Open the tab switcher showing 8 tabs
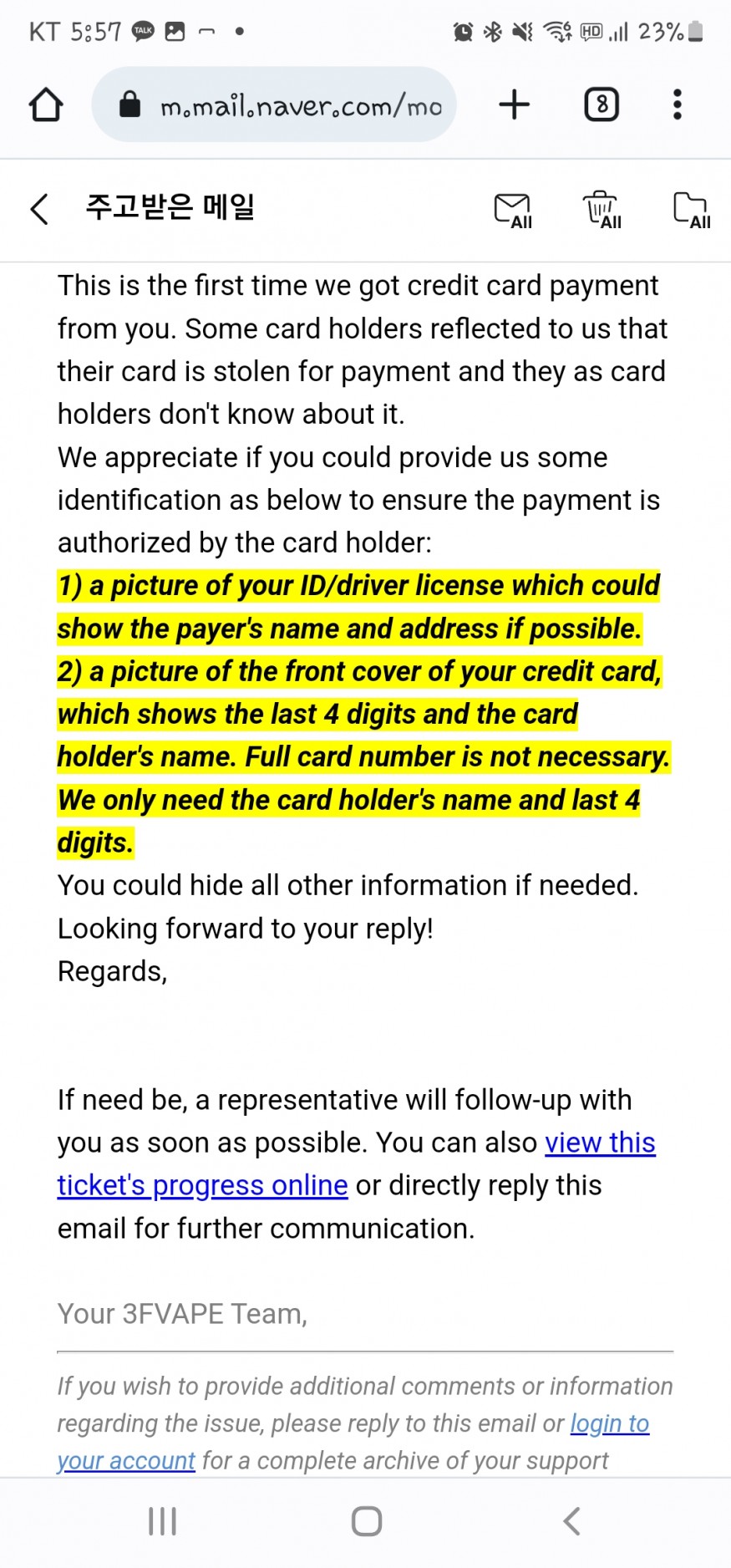The height and width of the screenshot is (1568, 731). pyautogui.click(x=602, y=104)
